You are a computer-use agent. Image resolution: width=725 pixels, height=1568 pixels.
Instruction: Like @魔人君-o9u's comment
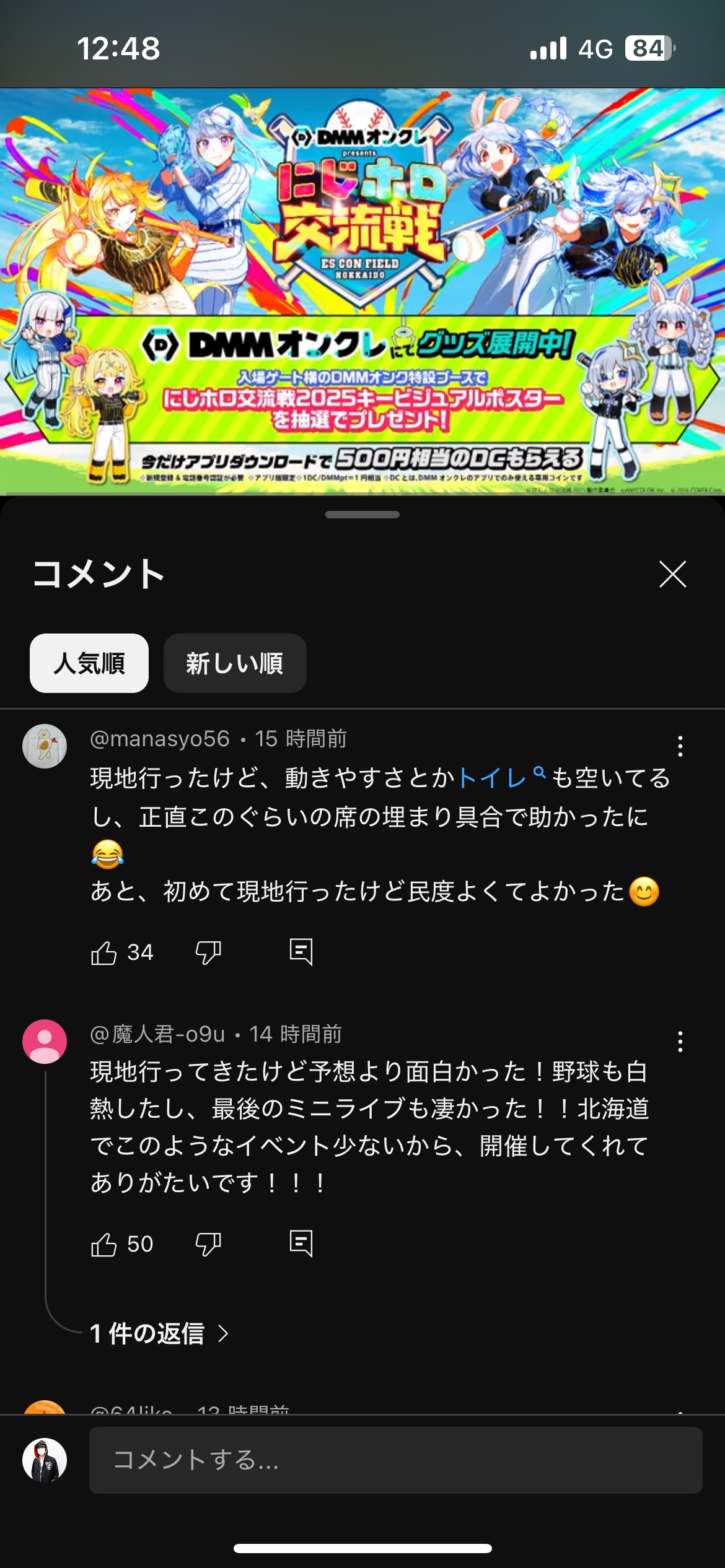point(104,1244)
